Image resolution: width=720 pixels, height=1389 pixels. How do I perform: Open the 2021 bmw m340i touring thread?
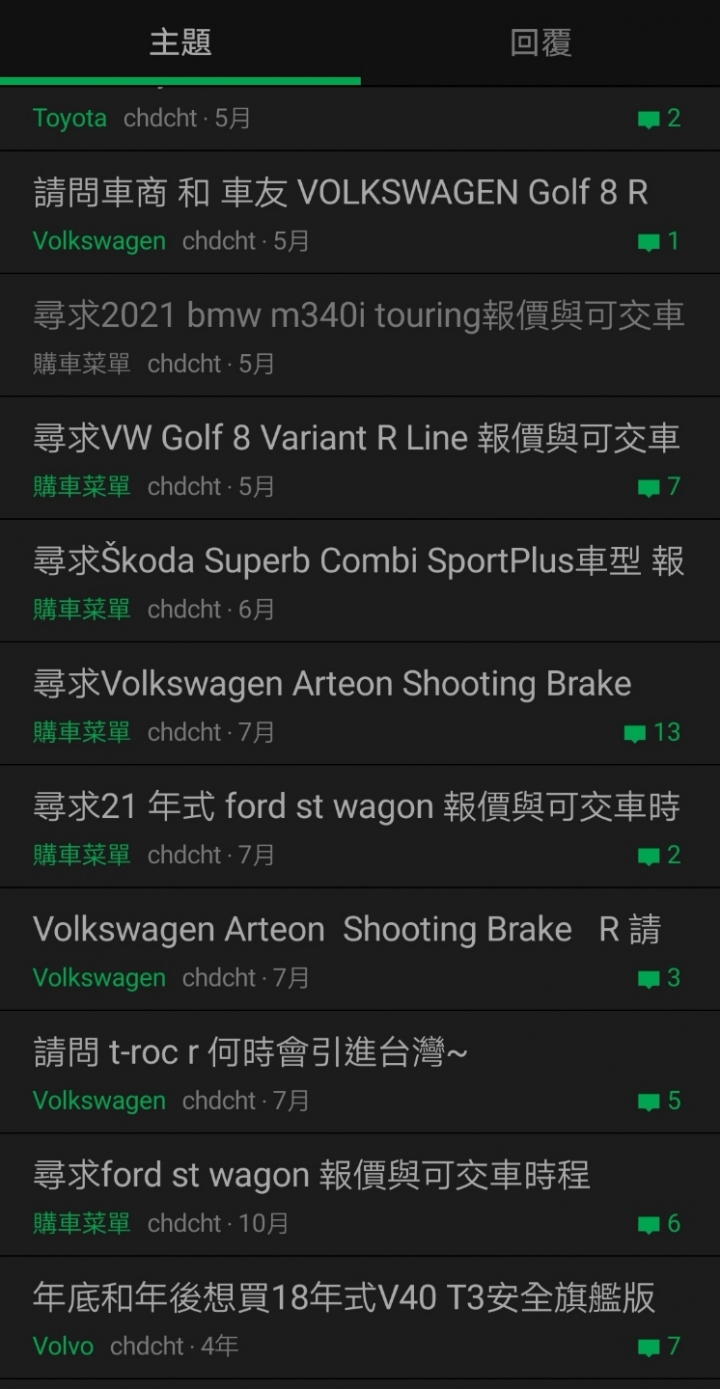(360, 335)
